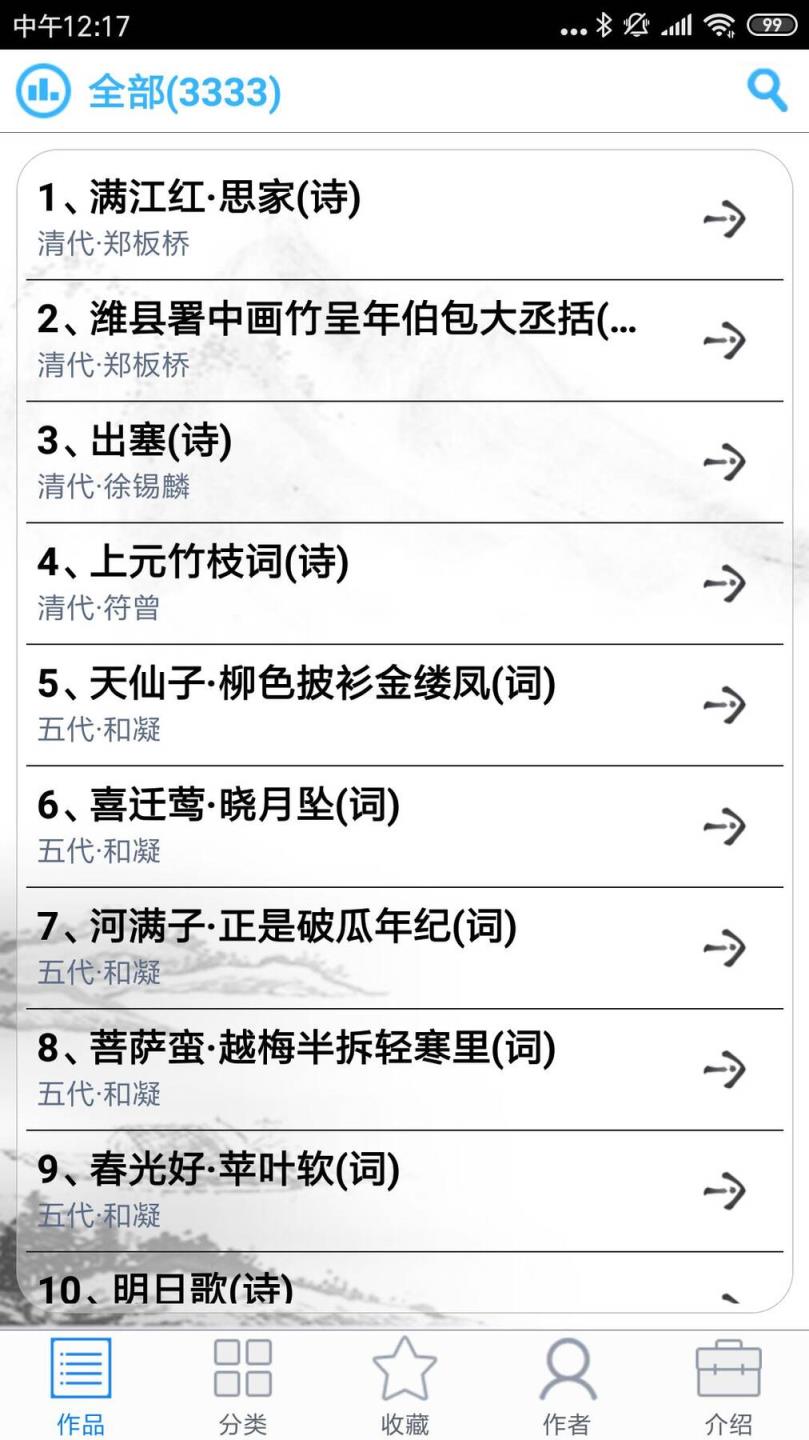Screen dimensions: 809x1440
Task: Open the statistics icon beside 全部(3333)
Action: pyautogui.click(x=42, y=91)
